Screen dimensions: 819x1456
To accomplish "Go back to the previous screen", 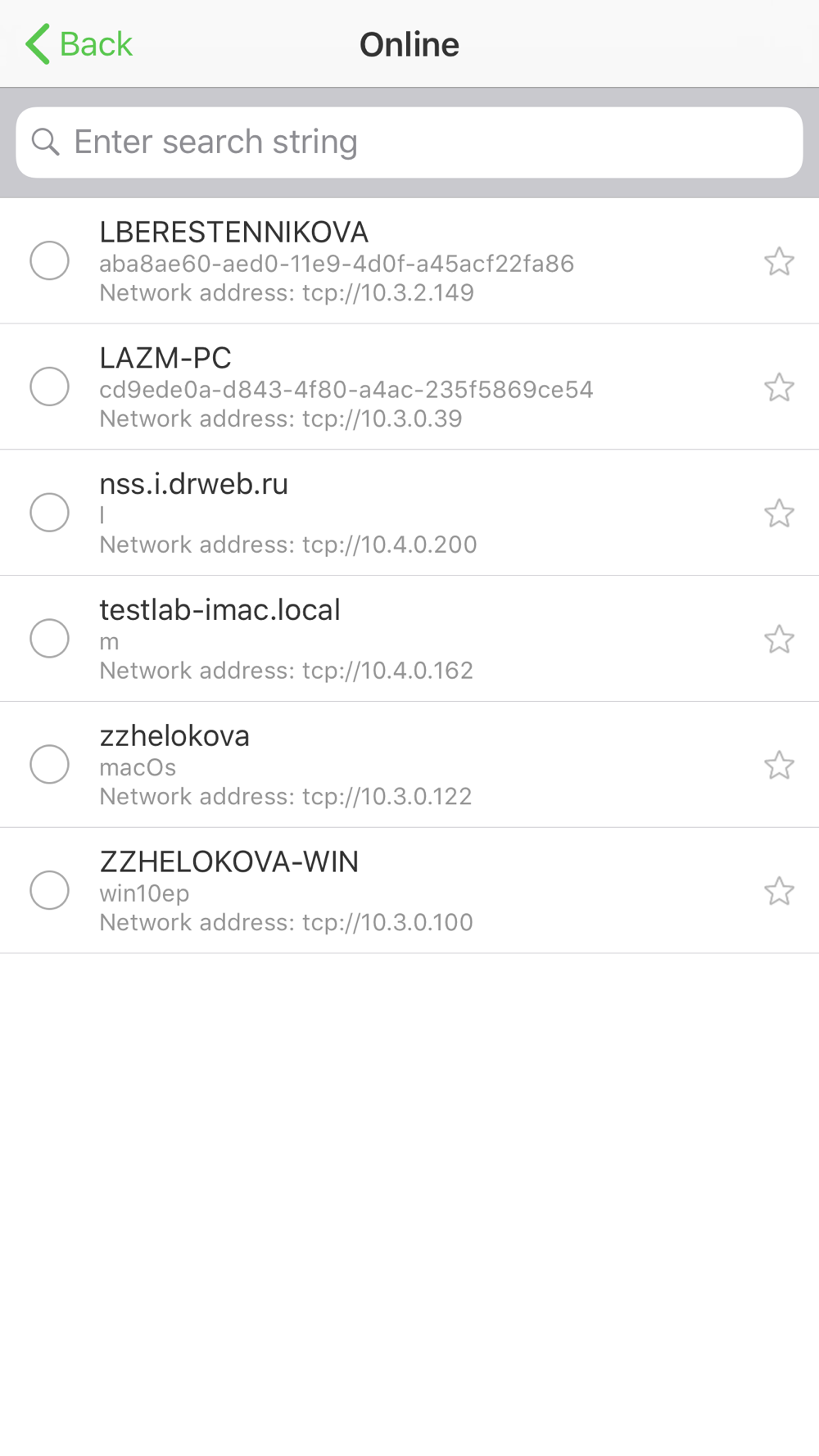I will [x=79, y=44].
